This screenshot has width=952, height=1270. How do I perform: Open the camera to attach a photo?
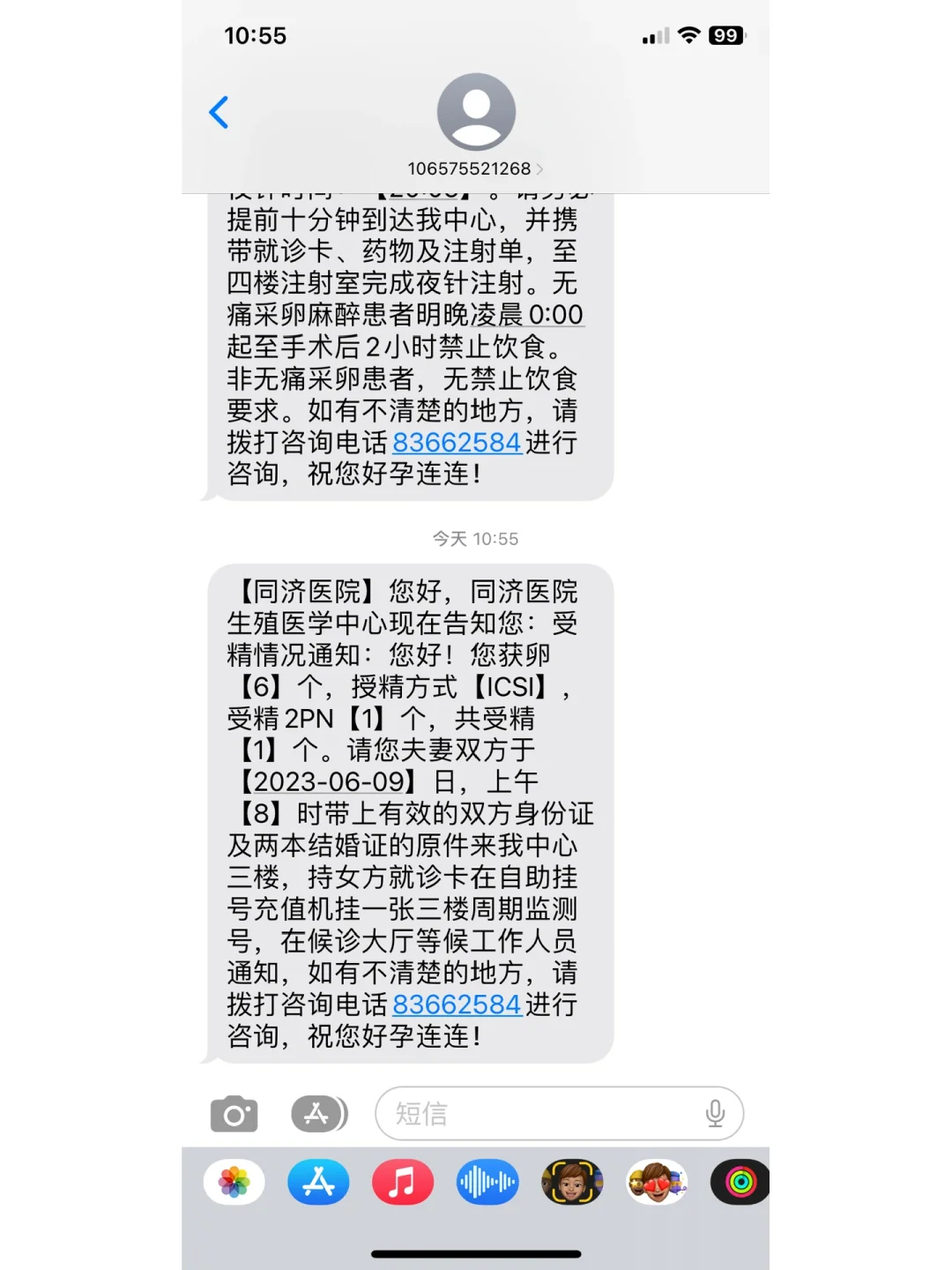(x=234, y=1114)
